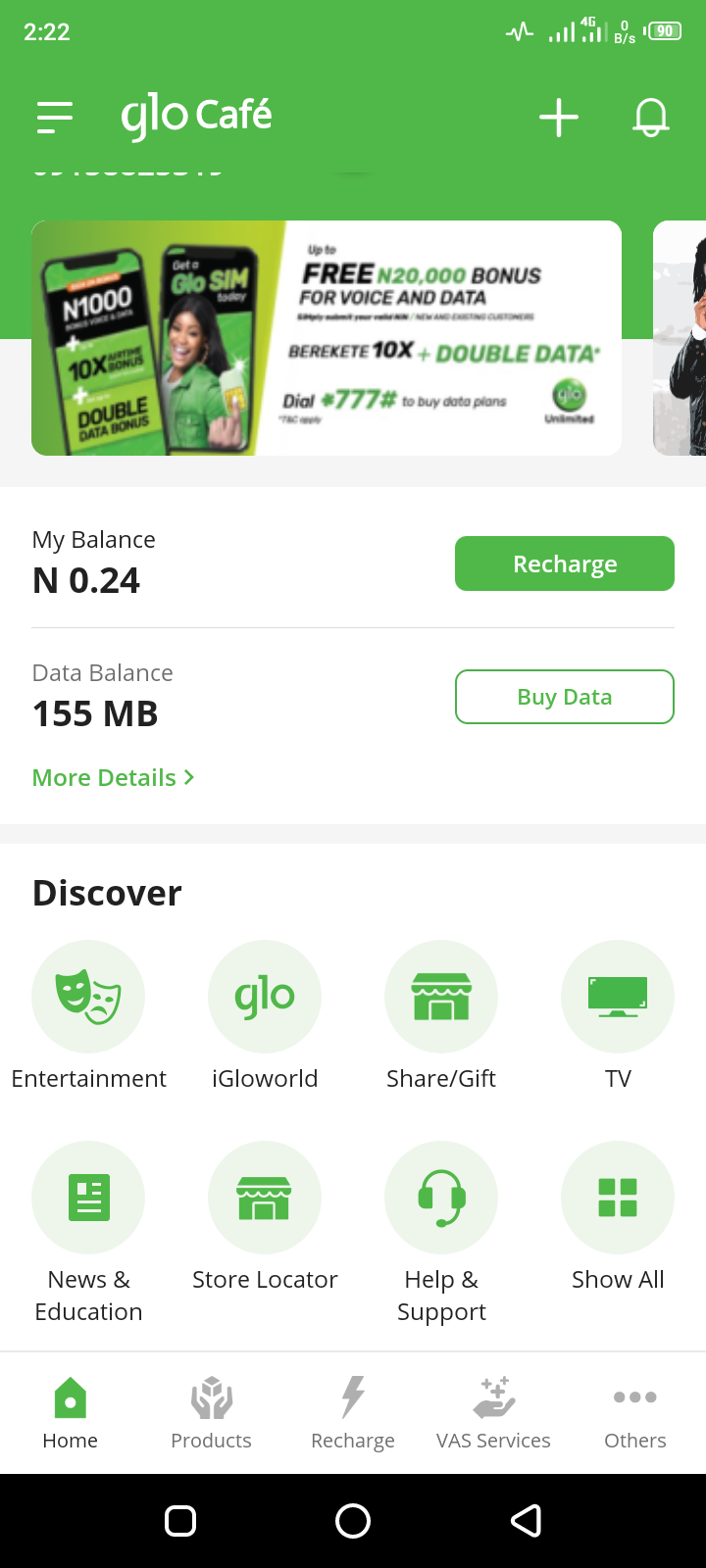Open the hamburger drawer menu
Image resolution: width=706 pixels, height=1568 pixels.
point(55,118)
